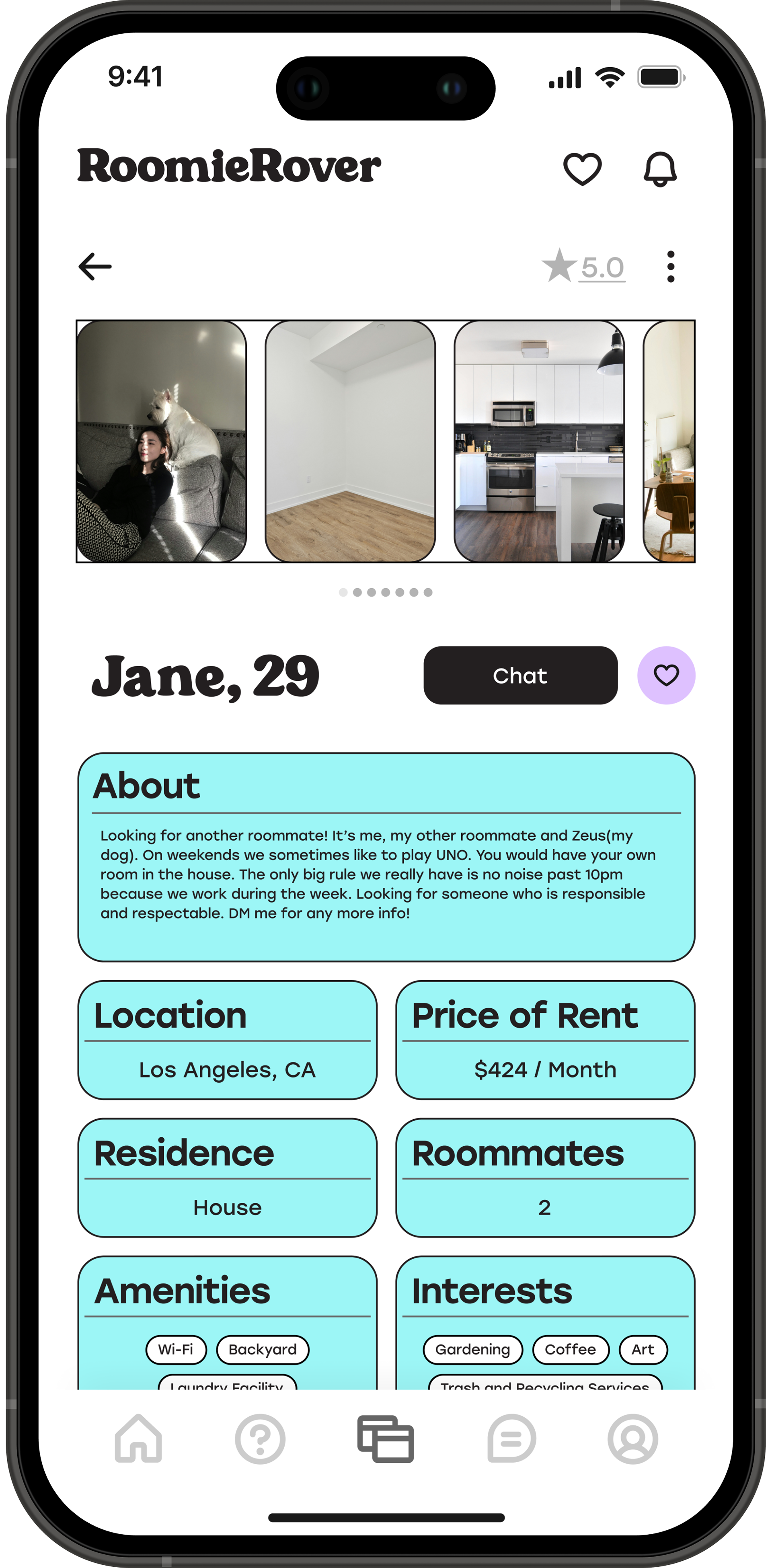Go to the profile tab

click(x=632, y=1439)
